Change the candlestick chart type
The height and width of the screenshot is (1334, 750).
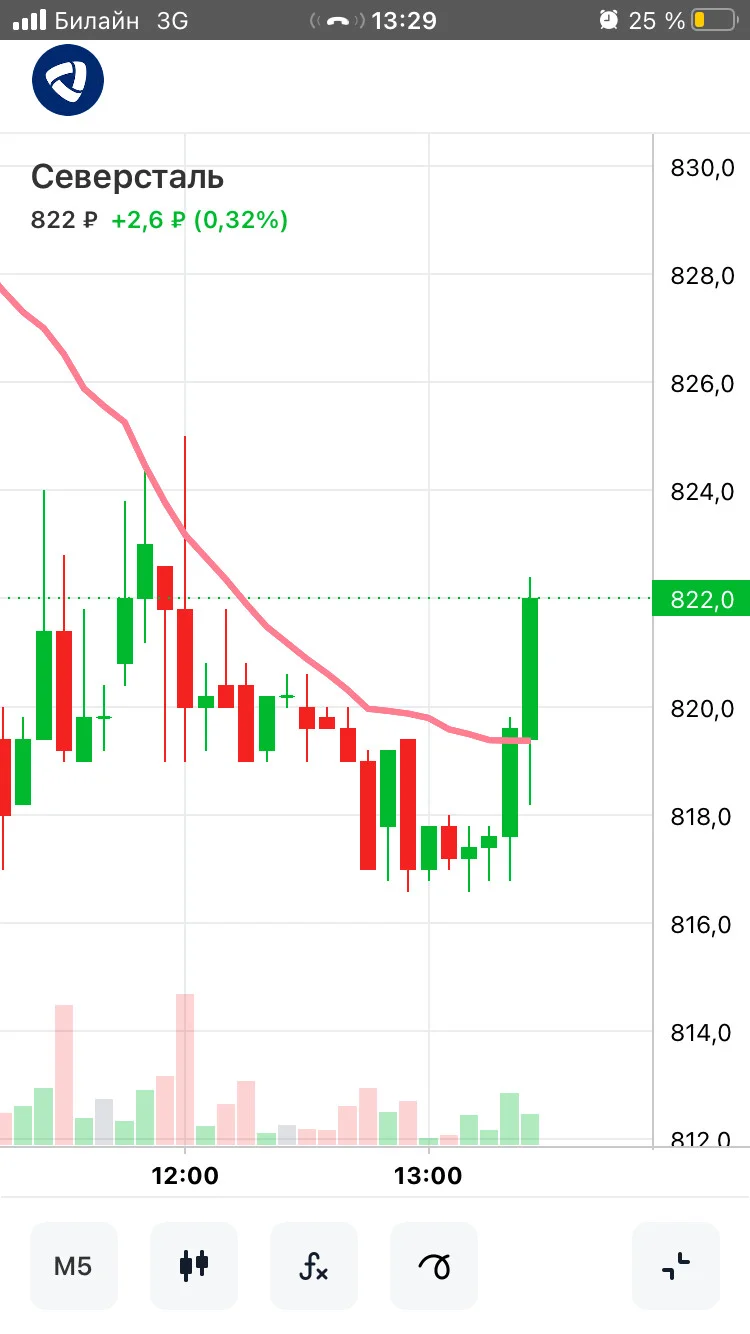(194, 1266)
